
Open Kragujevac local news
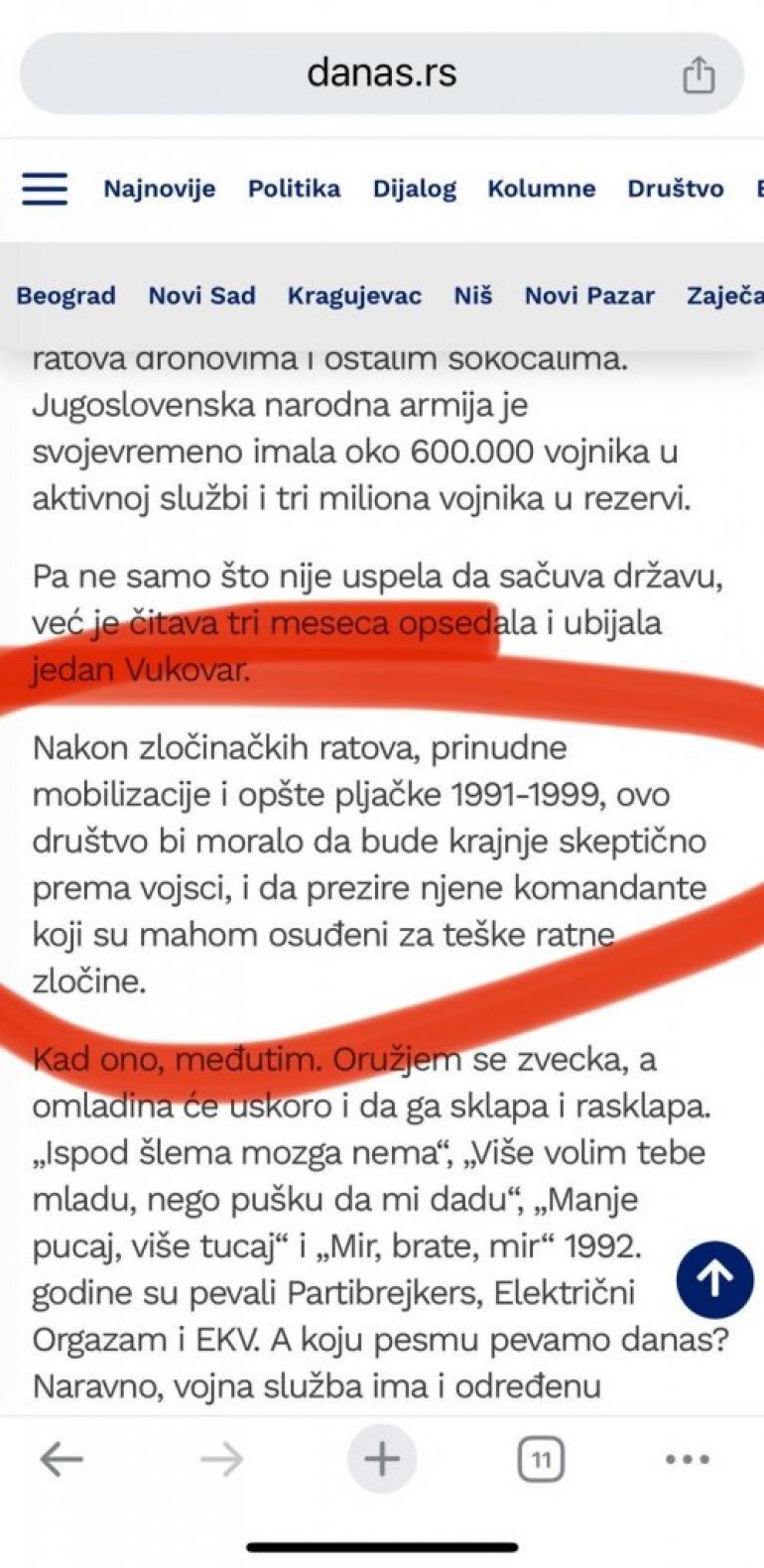354,296
